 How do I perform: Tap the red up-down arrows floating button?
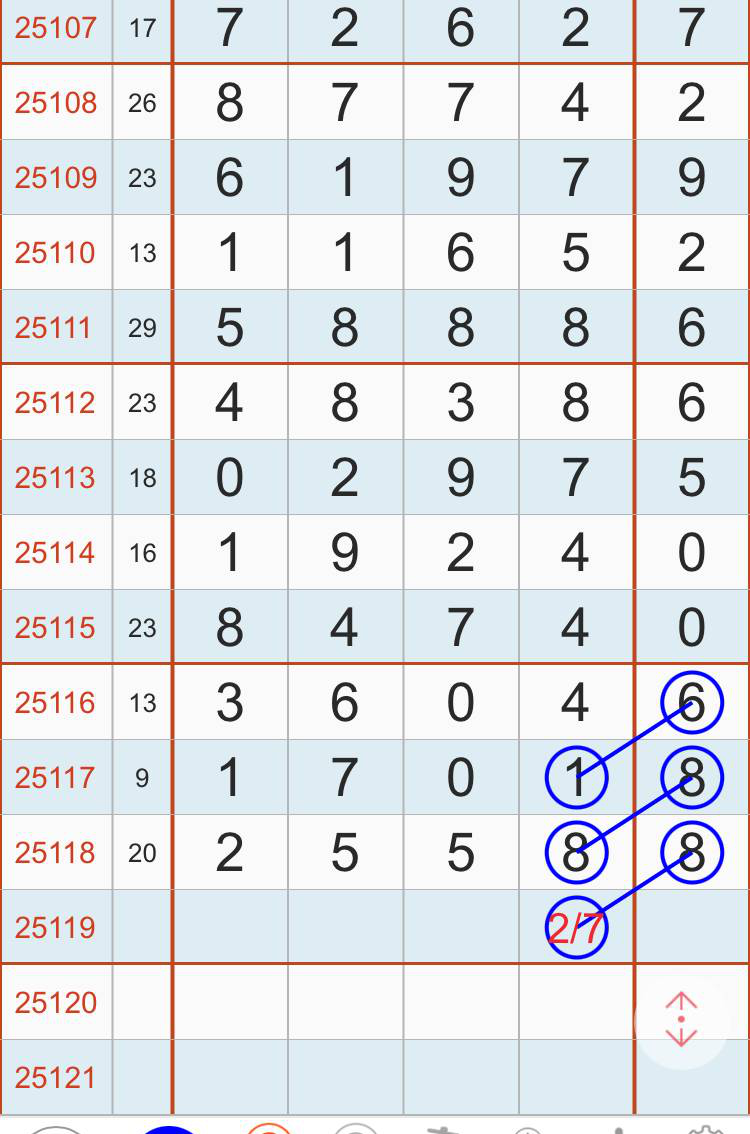tap(680, 1018)
